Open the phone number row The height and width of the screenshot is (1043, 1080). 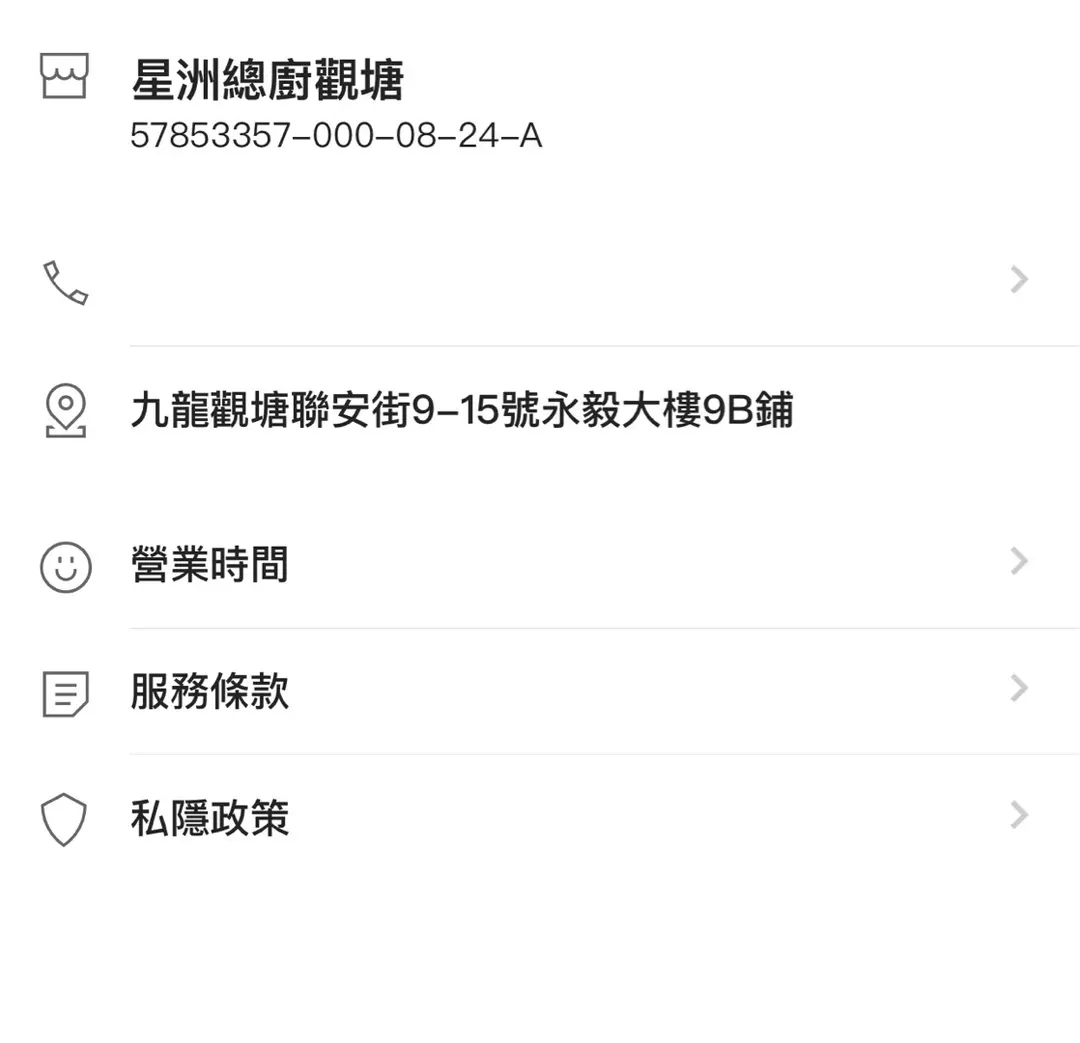(x=540, y=281)
